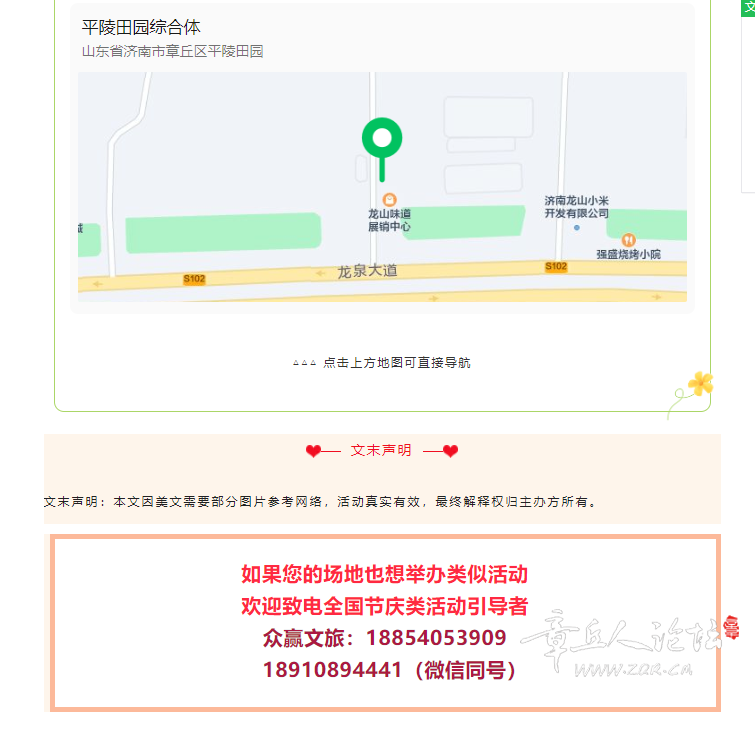Open the 平陵田园综合体 map for navigation
755x737 pixels.
(x=382, y=186)
